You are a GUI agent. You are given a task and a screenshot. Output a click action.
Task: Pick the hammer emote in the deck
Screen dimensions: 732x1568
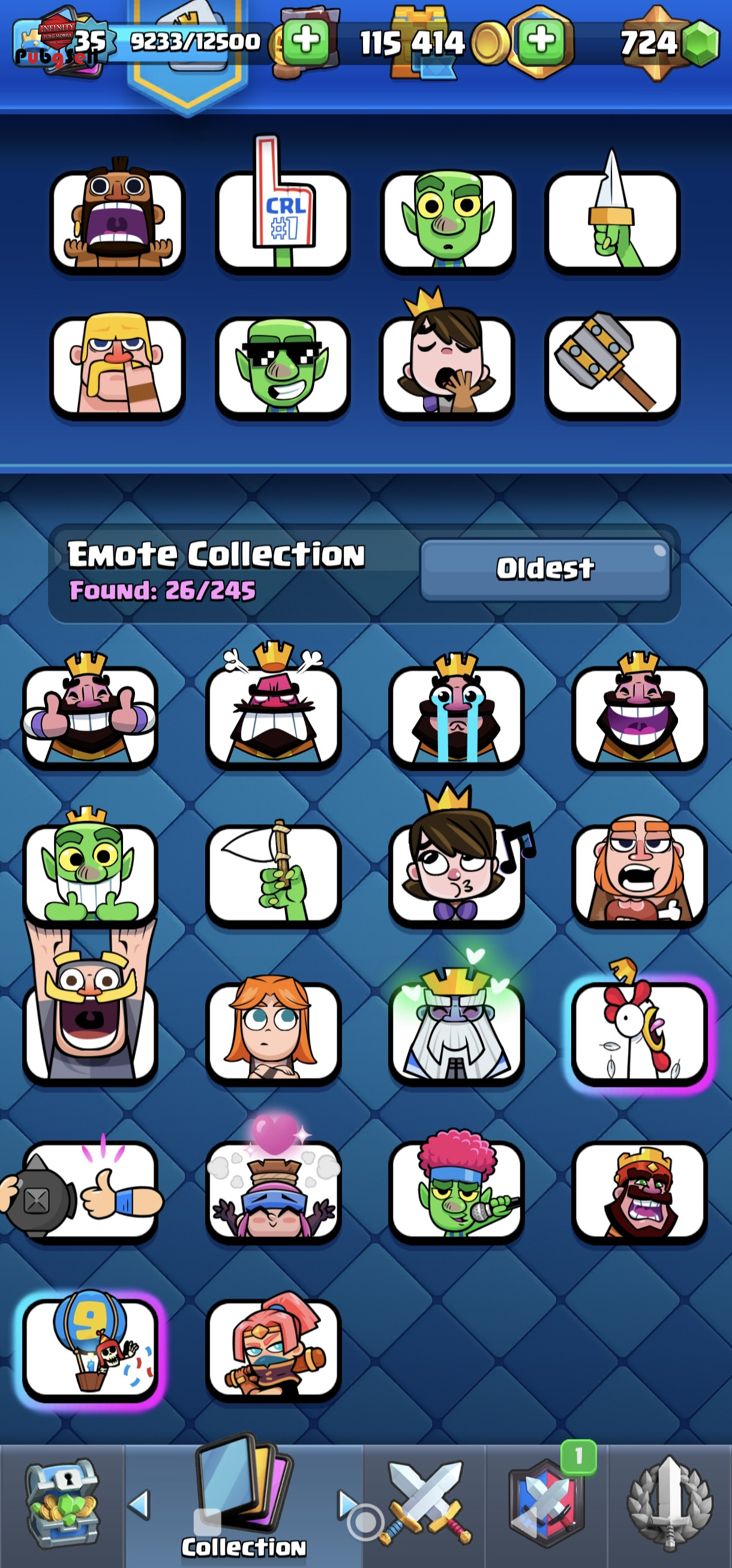[612, 367]
